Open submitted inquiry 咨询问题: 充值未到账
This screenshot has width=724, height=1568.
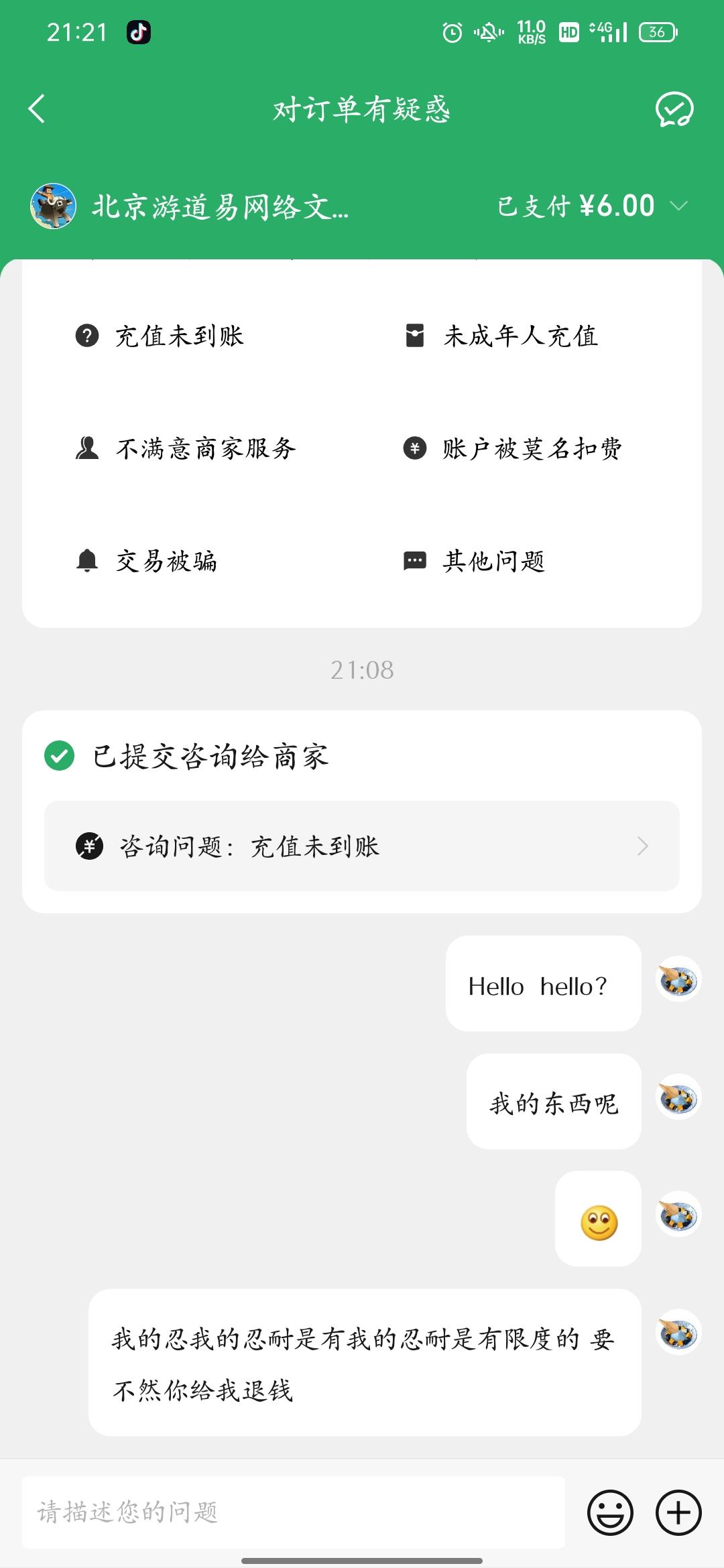pyautogui.click(x=362, y=846)
